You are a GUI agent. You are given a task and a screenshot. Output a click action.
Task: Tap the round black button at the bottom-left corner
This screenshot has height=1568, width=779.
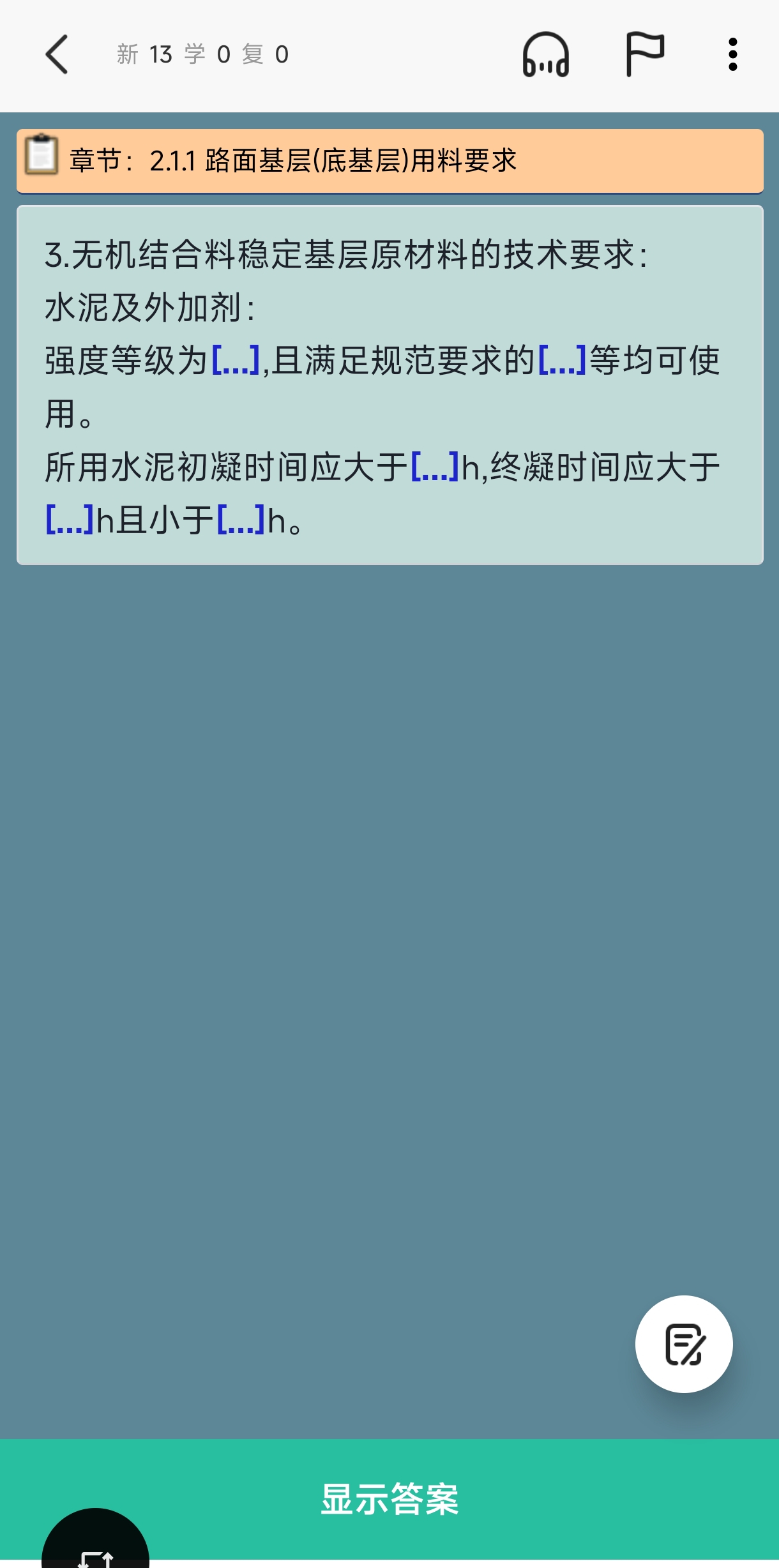(x=95, y=1539)
